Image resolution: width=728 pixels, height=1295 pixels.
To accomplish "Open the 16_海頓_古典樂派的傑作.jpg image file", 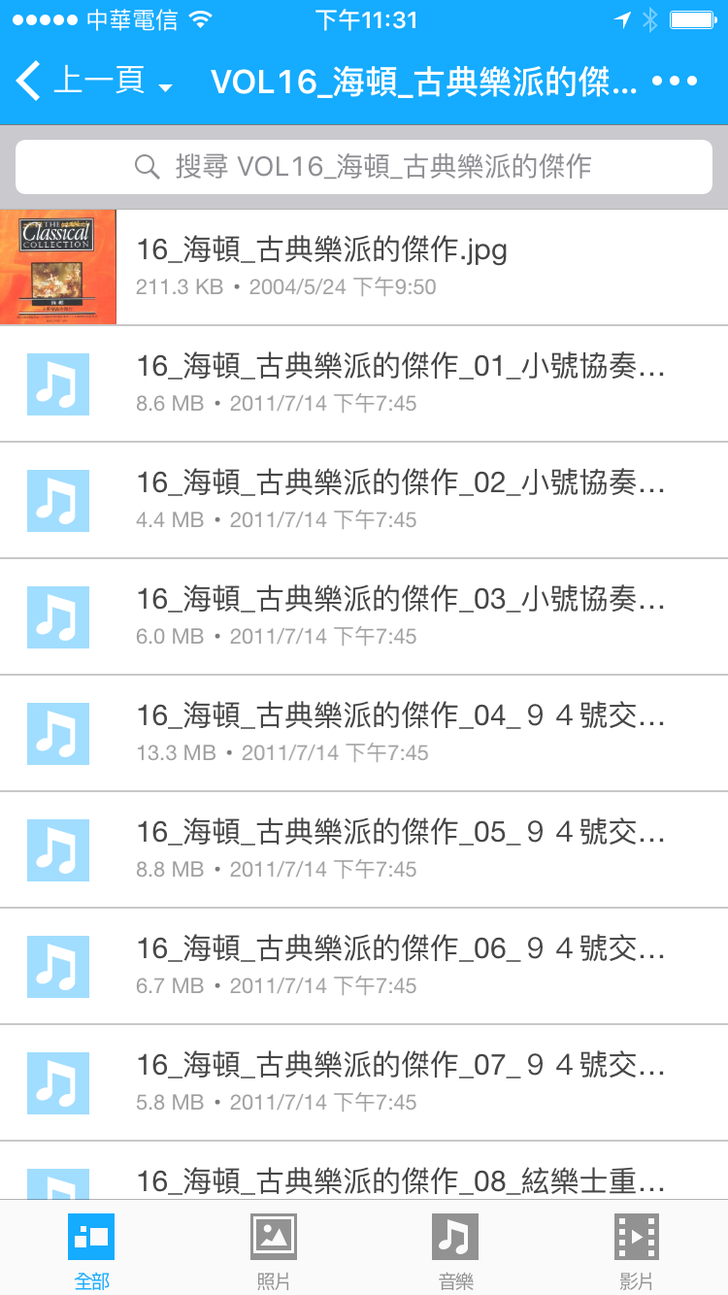I will [x=364, y=267].
